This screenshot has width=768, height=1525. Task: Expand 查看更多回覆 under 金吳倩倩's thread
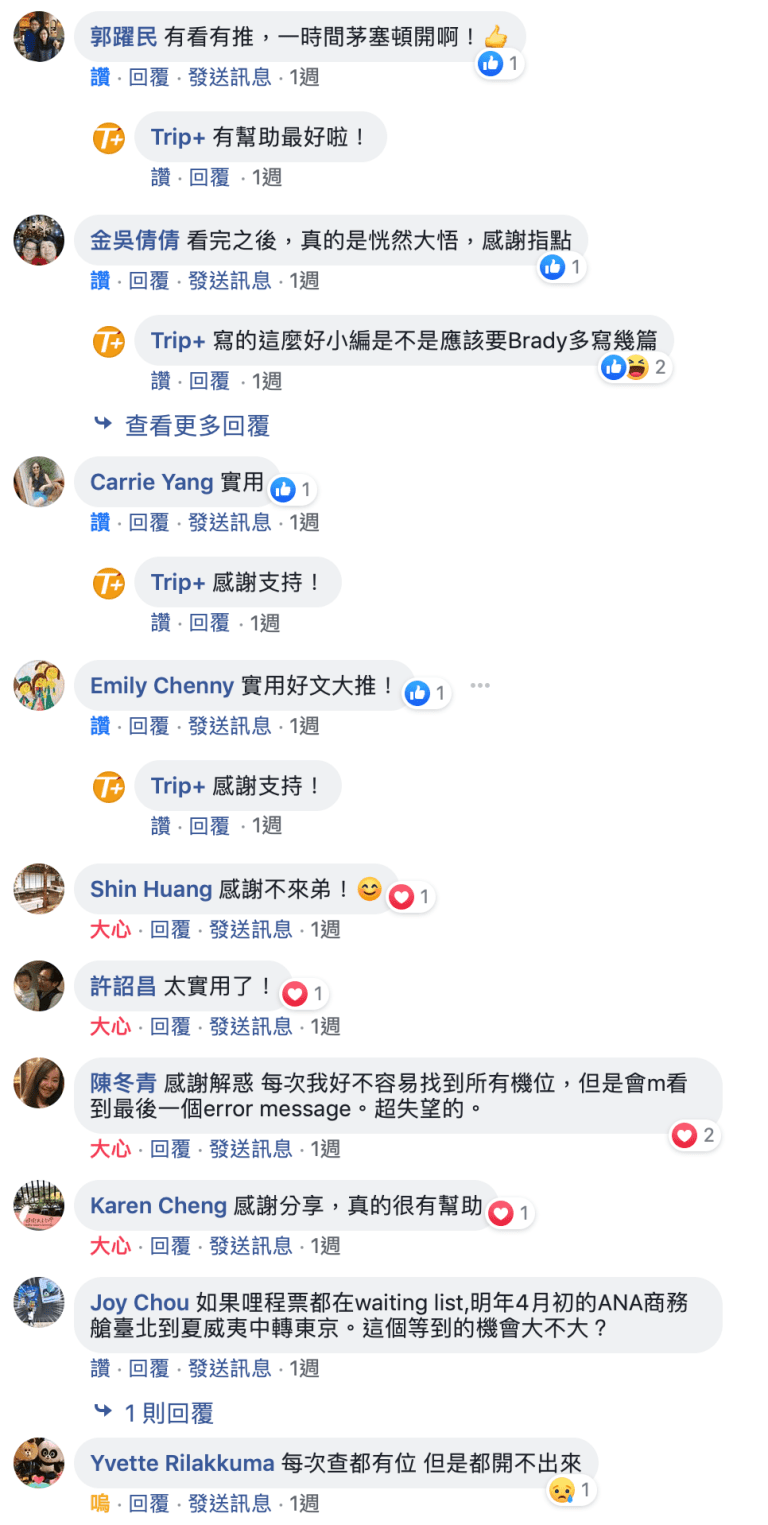[196, 426]
